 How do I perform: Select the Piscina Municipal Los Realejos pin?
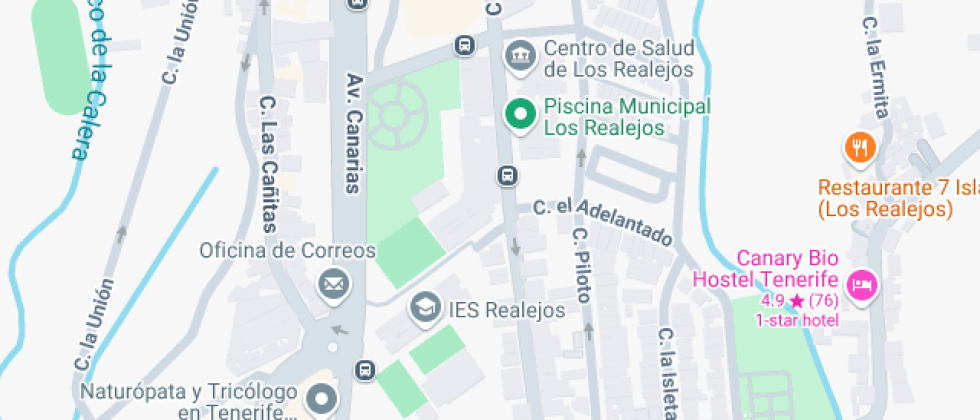point(521,116)
